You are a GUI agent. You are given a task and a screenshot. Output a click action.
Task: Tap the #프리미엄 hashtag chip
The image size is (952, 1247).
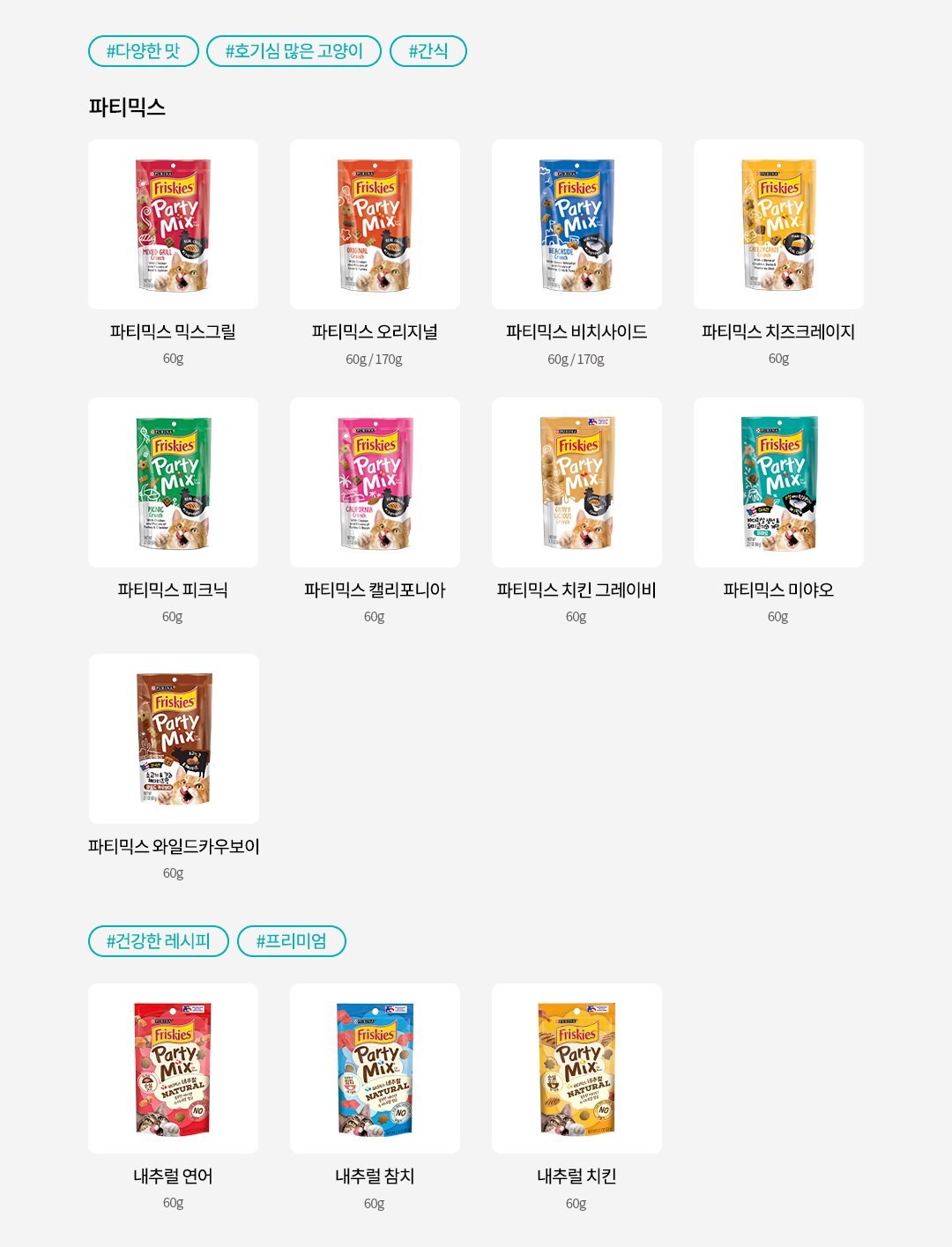(291, 941)
